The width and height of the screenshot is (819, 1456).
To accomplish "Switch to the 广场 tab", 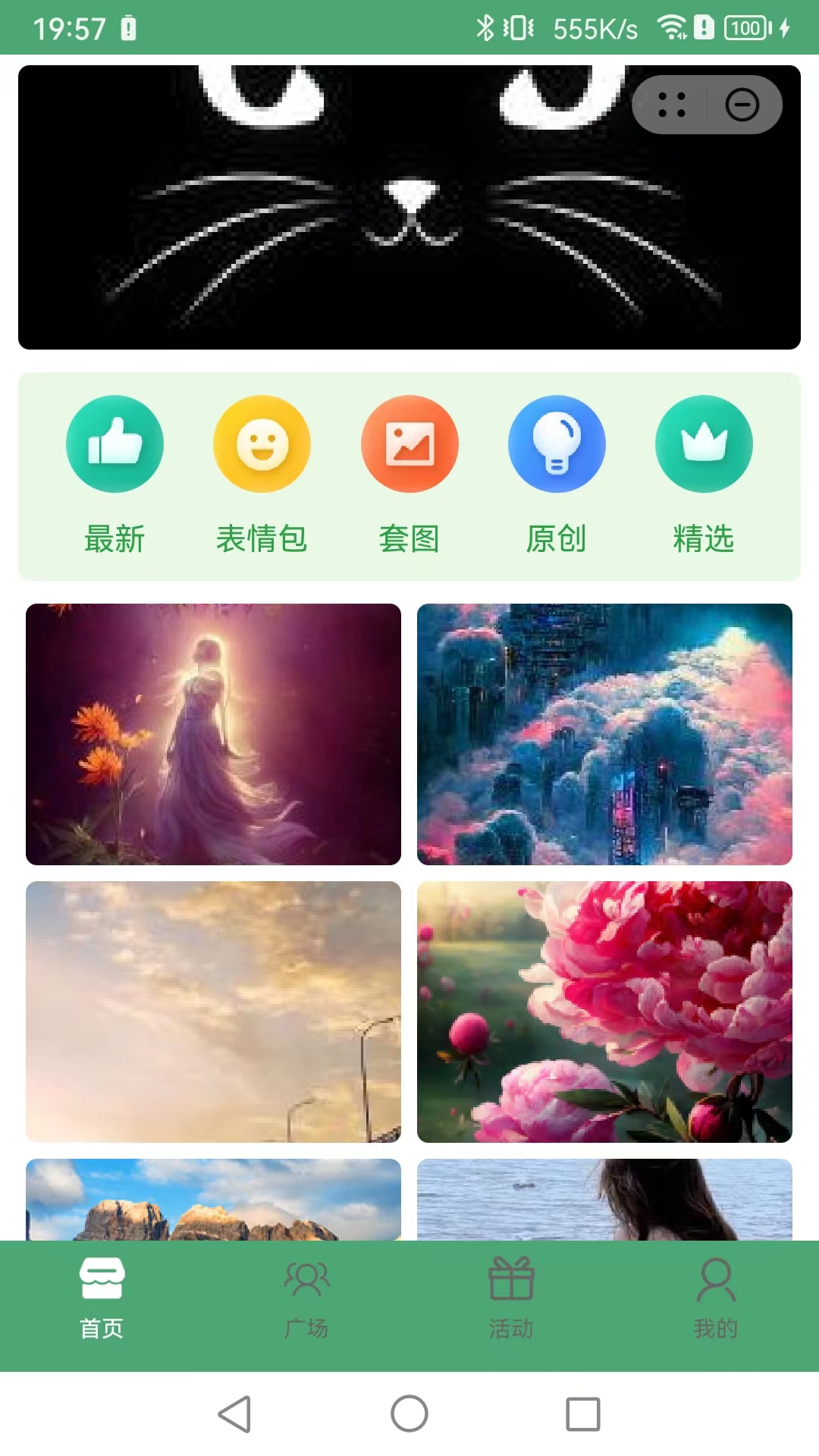I will 306,1298.
